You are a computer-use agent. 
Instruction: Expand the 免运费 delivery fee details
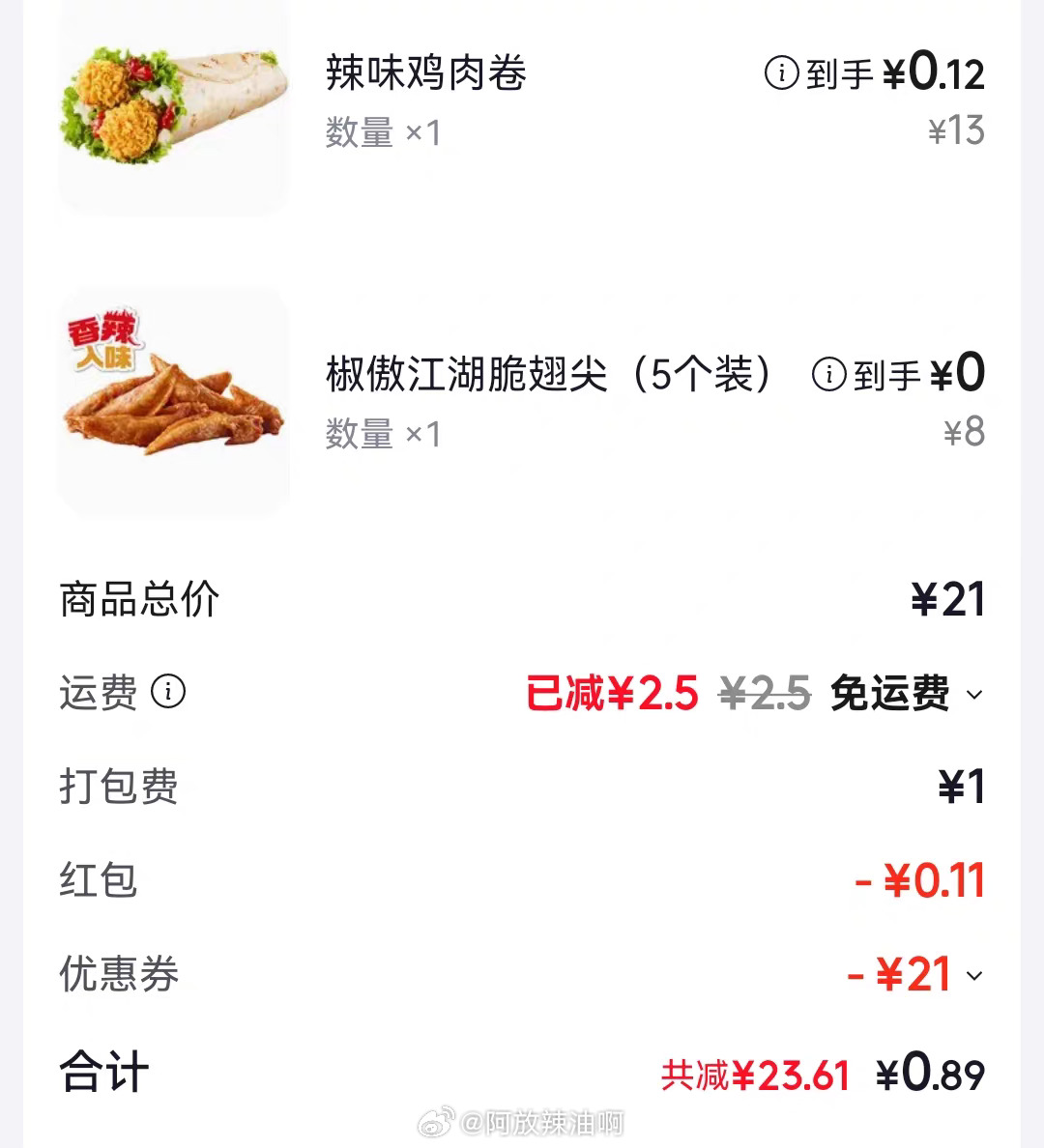click(974, 695)
